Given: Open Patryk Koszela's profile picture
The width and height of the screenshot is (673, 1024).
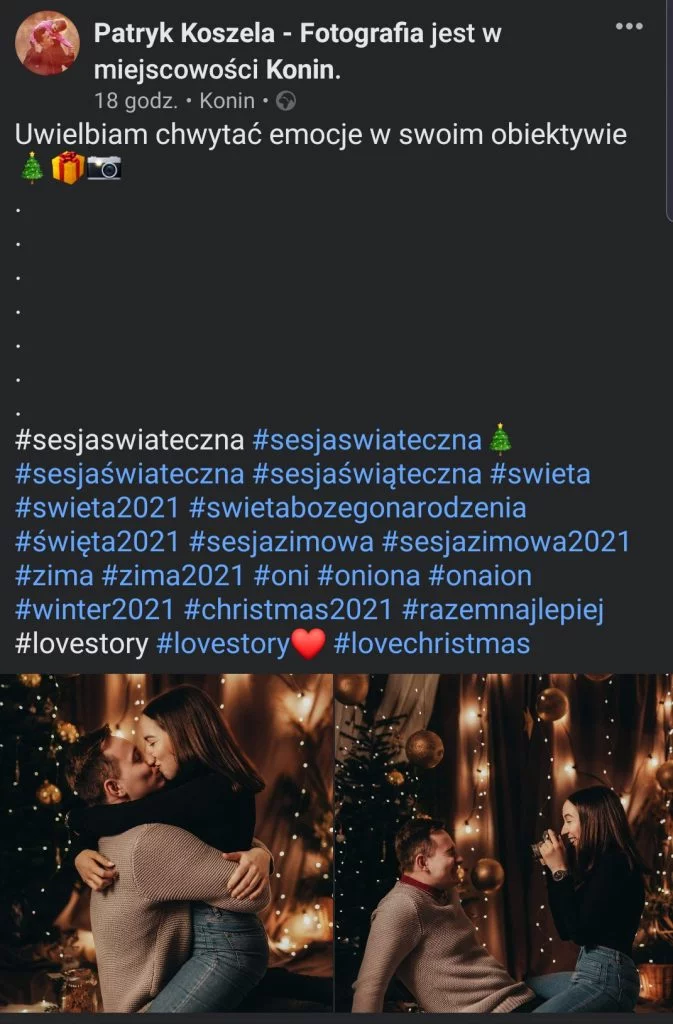Looking at the screenshot, I should (48, 44).
